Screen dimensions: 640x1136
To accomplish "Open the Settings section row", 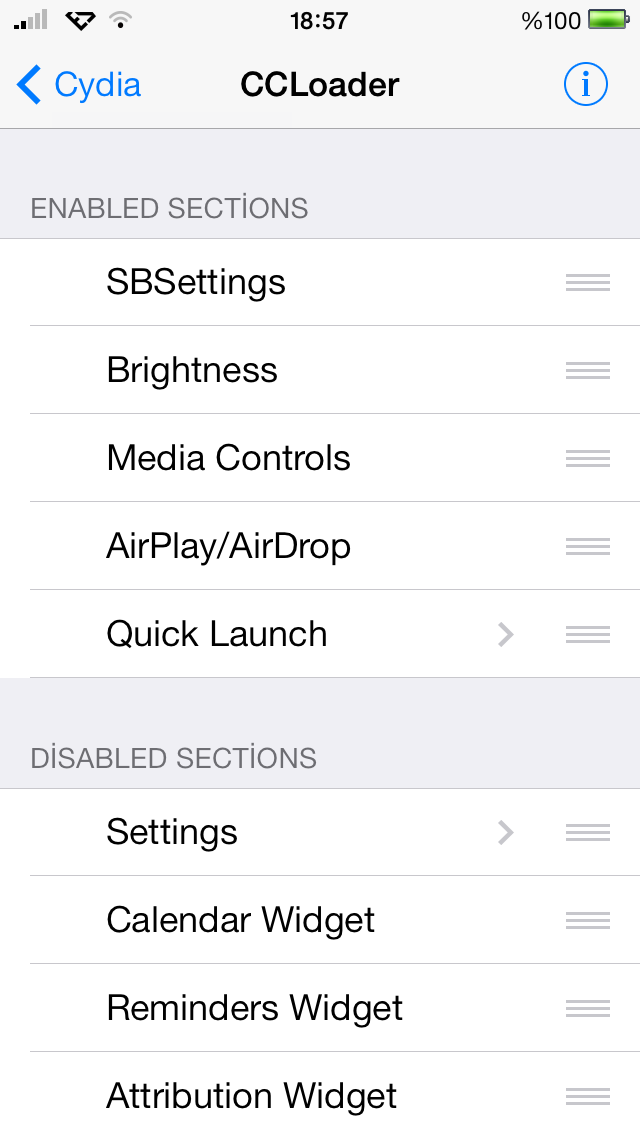I will (320, 832).
